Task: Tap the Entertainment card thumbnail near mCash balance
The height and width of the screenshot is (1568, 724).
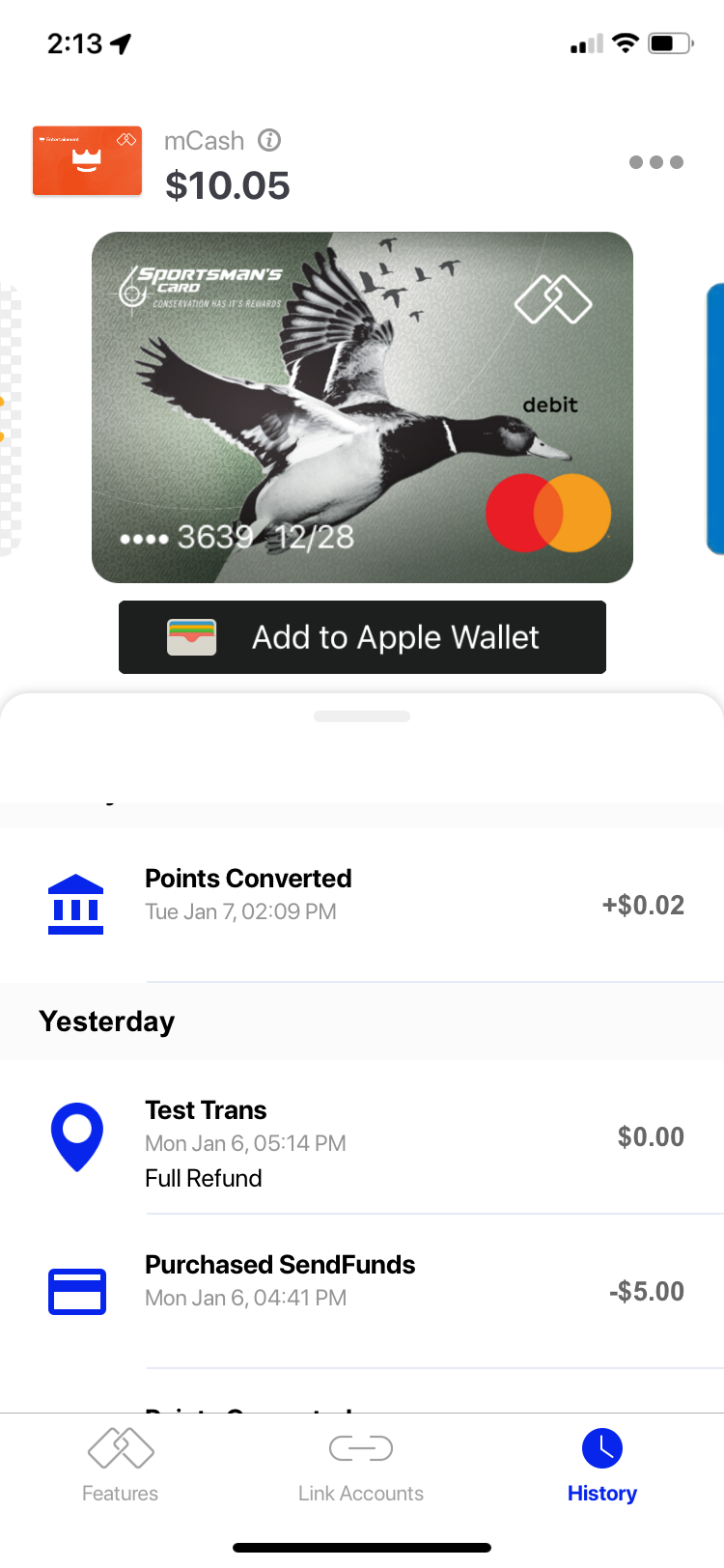Action: (87, 160)
